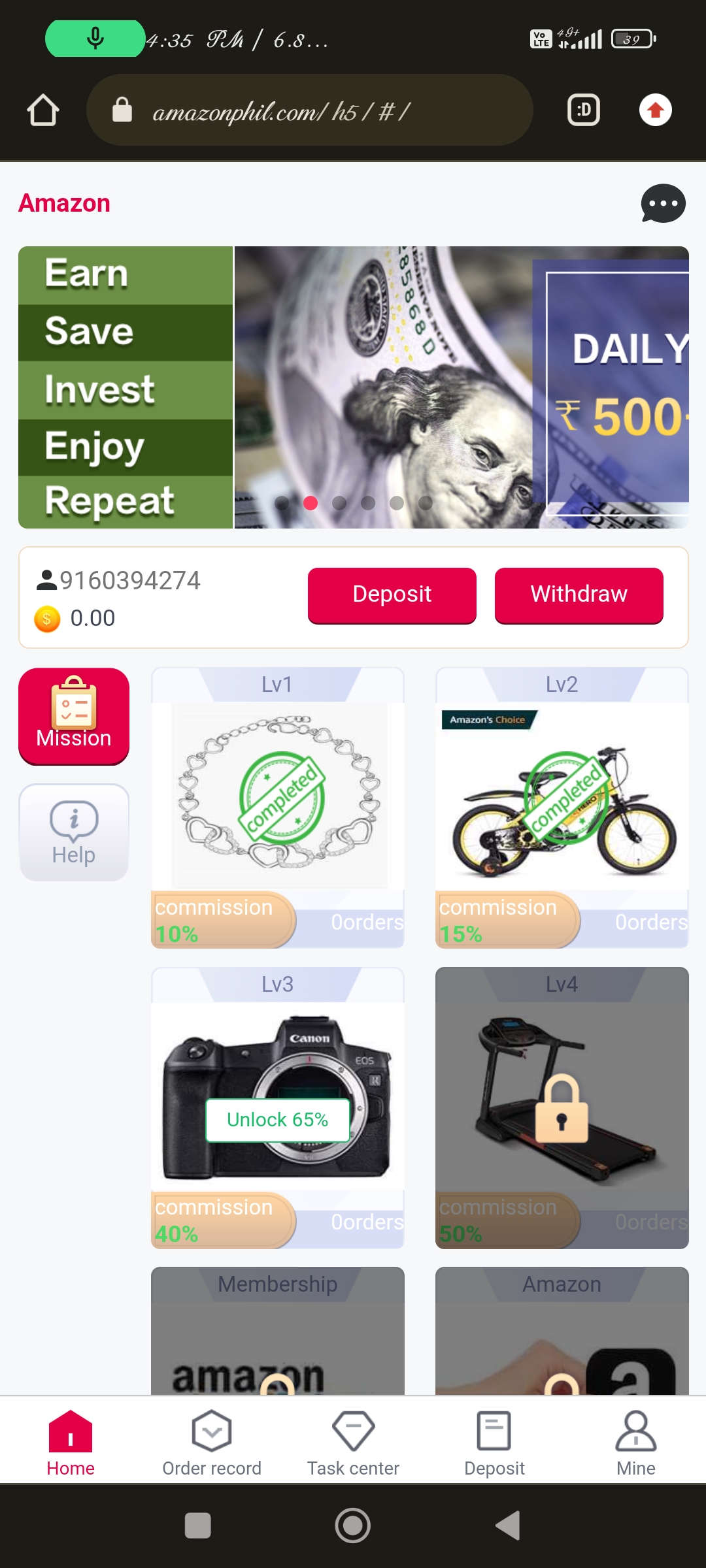Open the Lv2 bicycle card
This screenshot has height=1568, width=706.
[x=562, y=808]
